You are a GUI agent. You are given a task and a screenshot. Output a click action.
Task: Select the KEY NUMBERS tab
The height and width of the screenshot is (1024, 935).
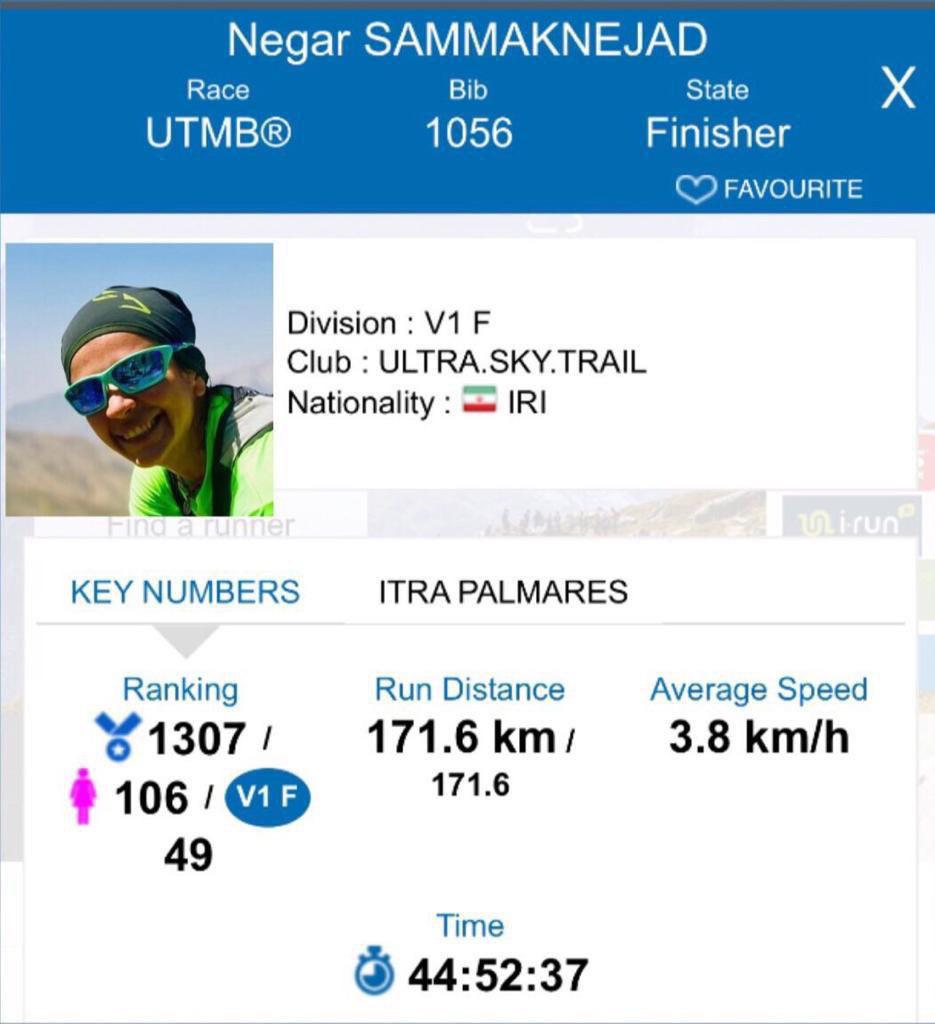click(185, 592)
